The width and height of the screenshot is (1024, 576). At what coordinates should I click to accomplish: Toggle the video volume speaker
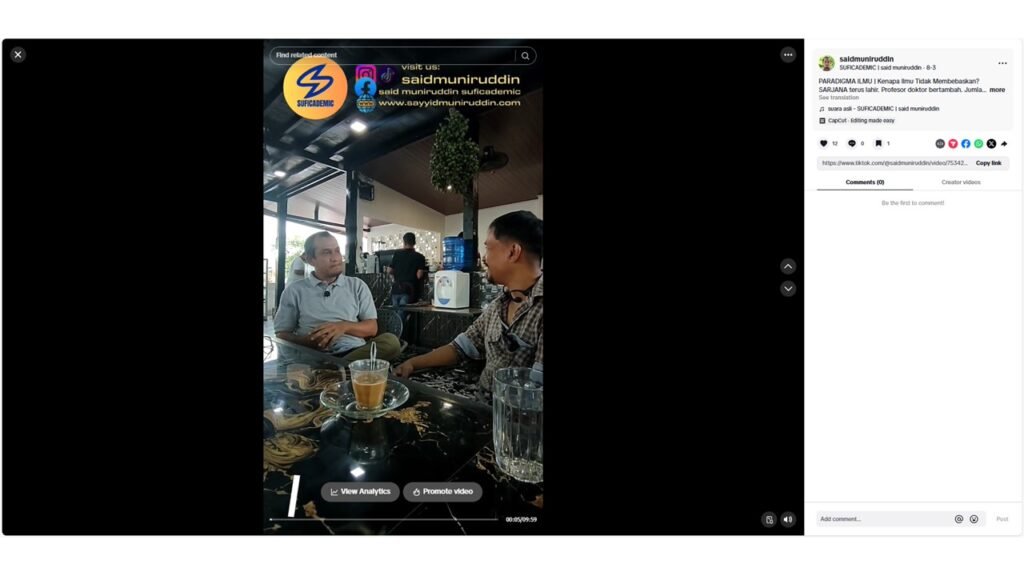(x=788, y=520)
